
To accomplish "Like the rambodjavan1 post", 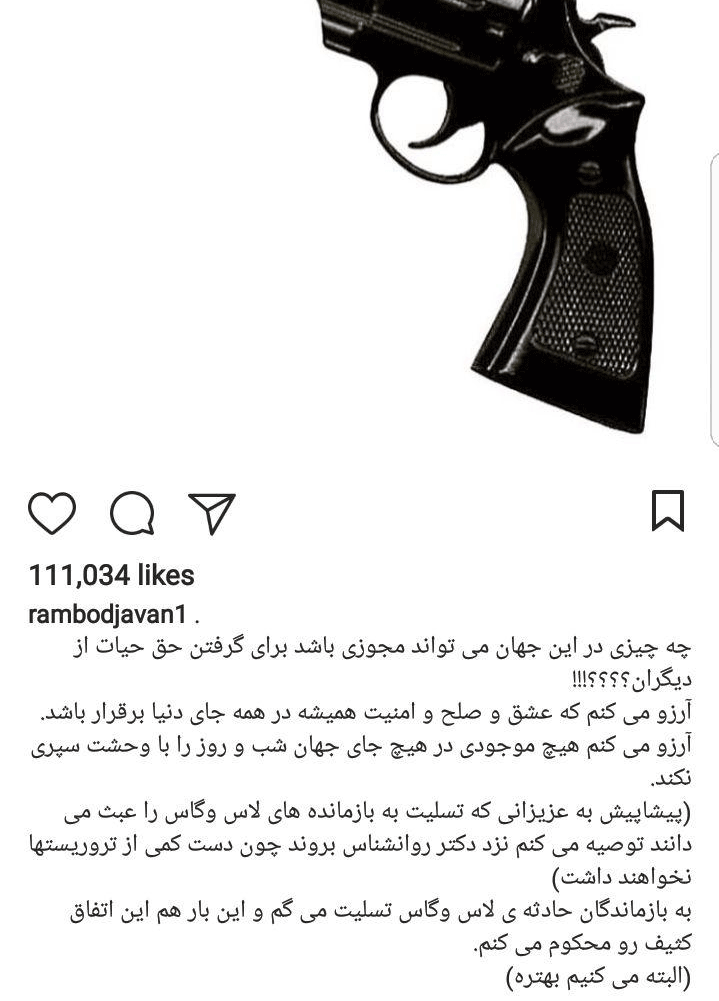I will pos(52,513).
